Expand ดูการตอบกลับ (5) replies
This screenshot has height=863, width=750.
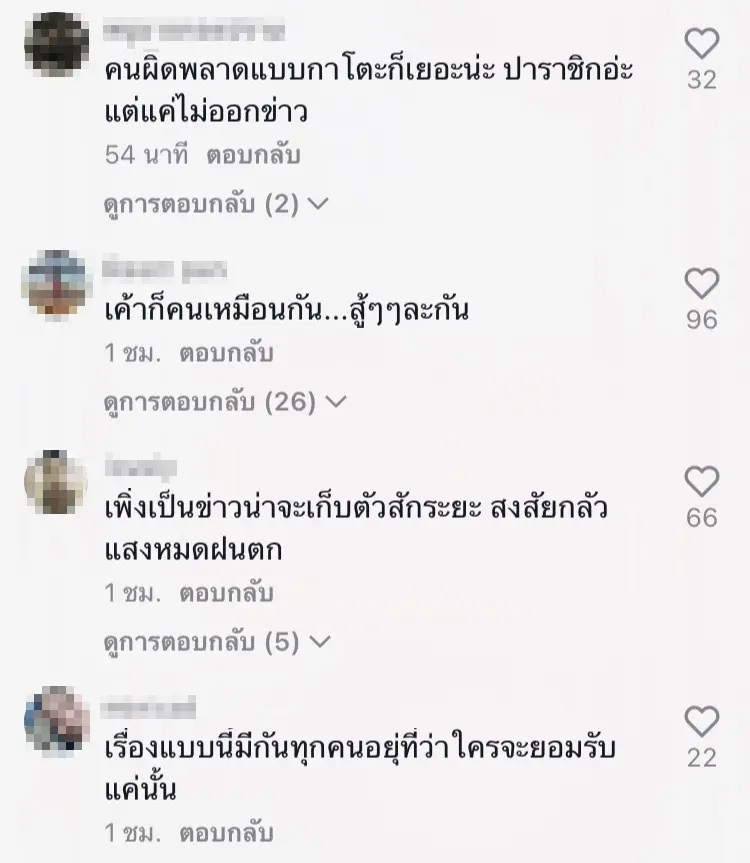(x=216, y=642)
